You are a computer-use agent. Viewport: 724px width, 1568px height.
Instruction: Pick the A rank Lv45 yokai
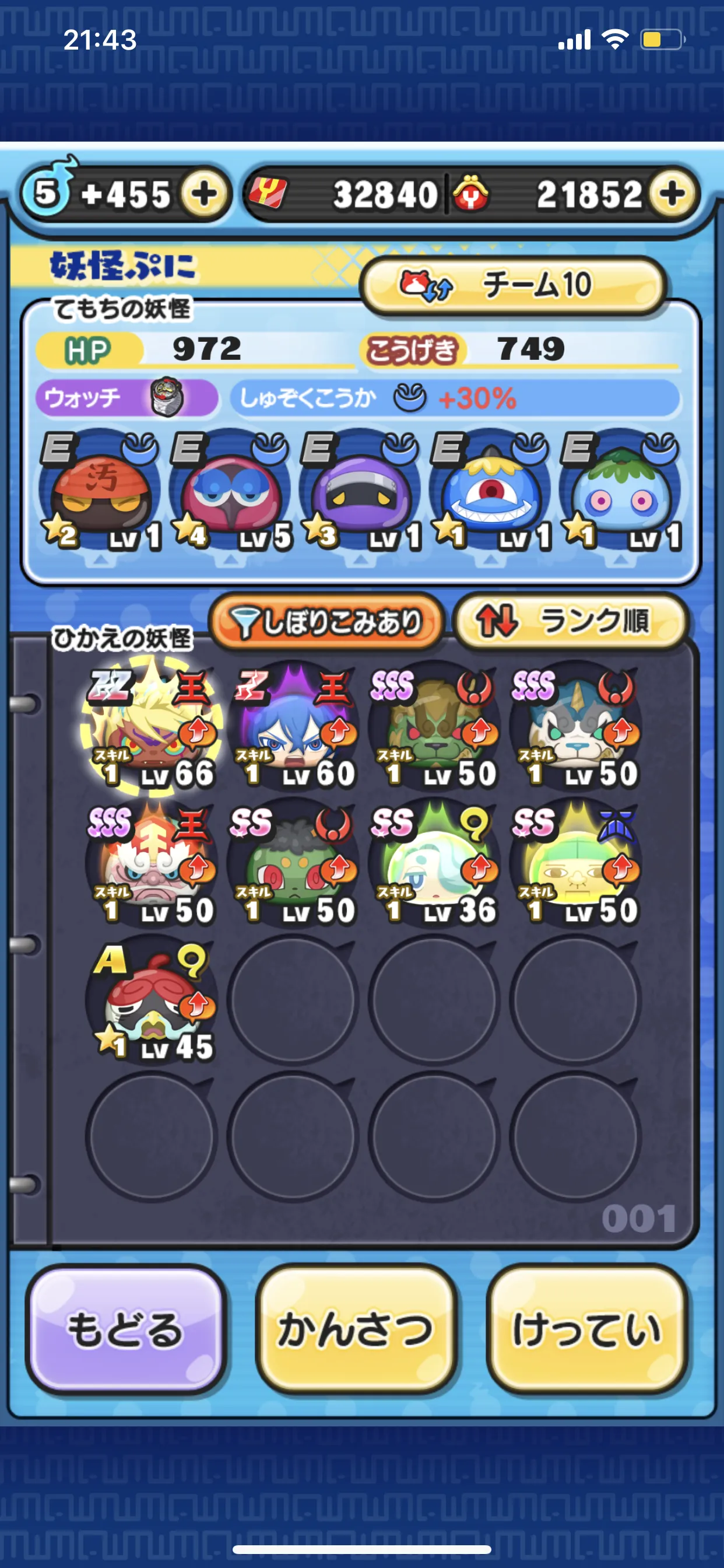coord(152,1000)
